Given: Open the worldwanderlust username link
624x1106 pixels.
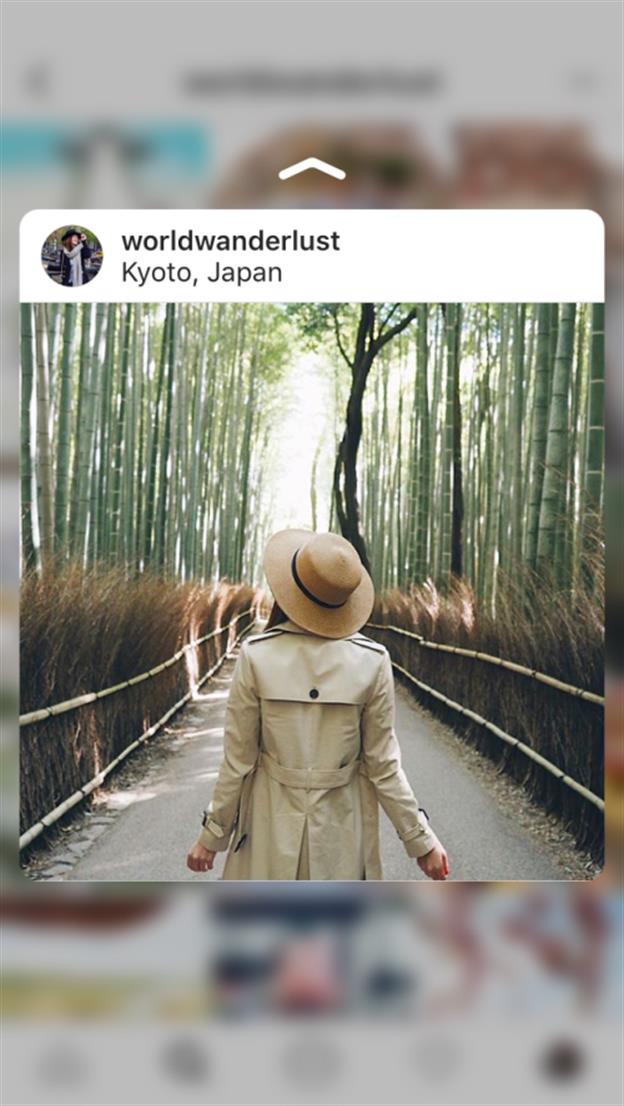Looking at the screenshot, I should click(230, 241).
